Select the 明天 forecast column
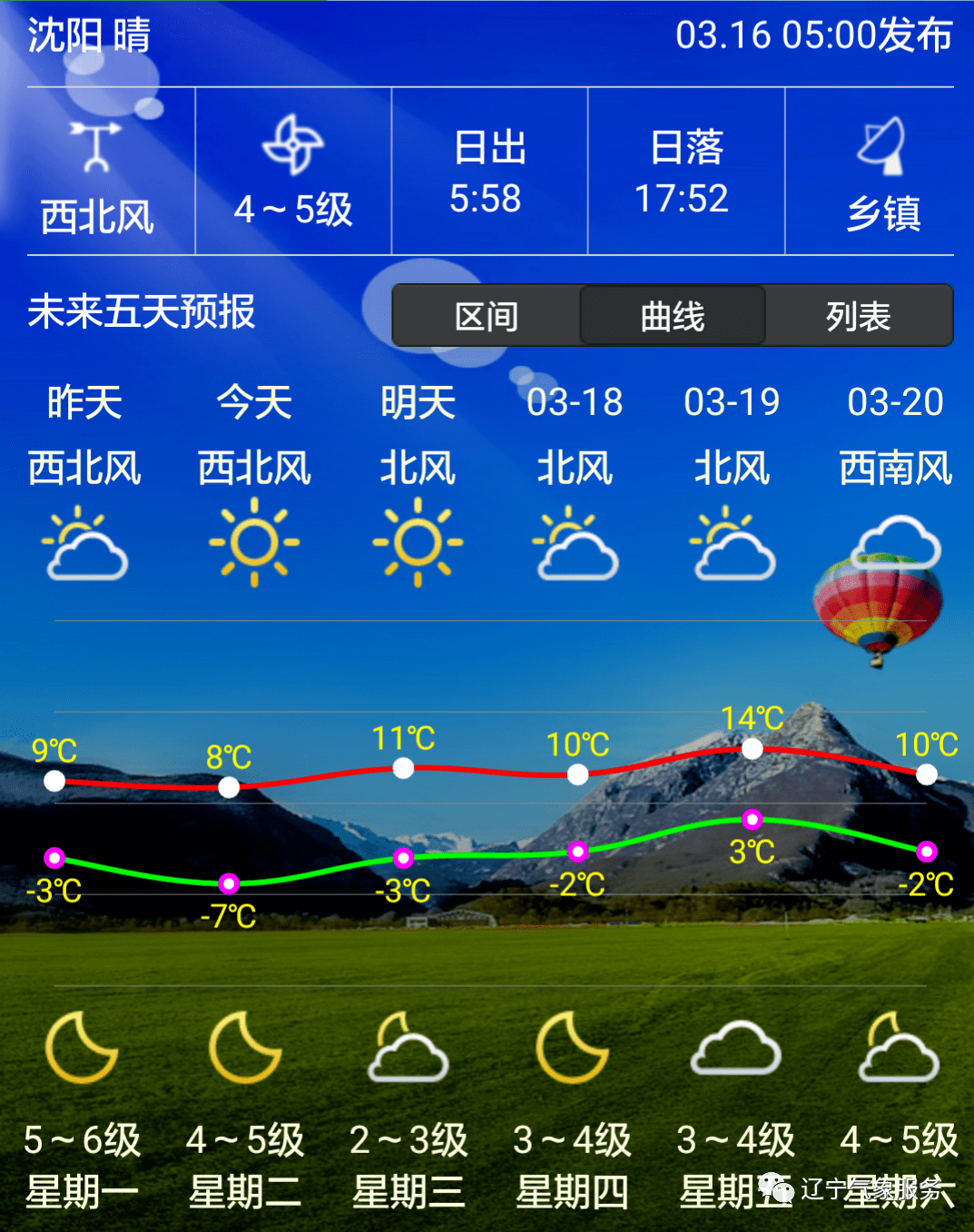Viewport: 974px width, 1232px height. (416, 403)
